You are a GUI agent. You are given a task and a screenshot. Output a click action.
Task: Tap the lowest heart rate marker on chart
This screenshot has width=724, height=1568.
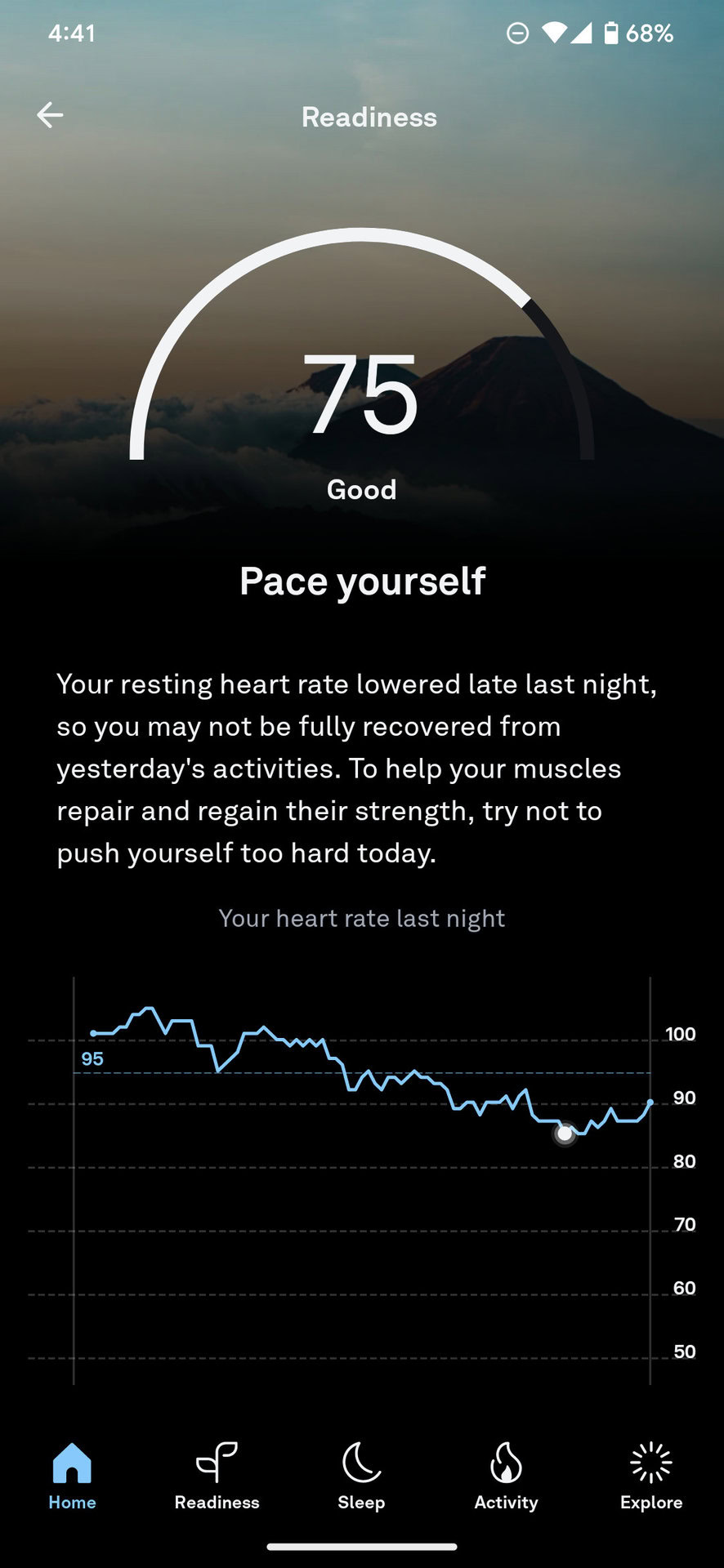[x=565, y=1134]
